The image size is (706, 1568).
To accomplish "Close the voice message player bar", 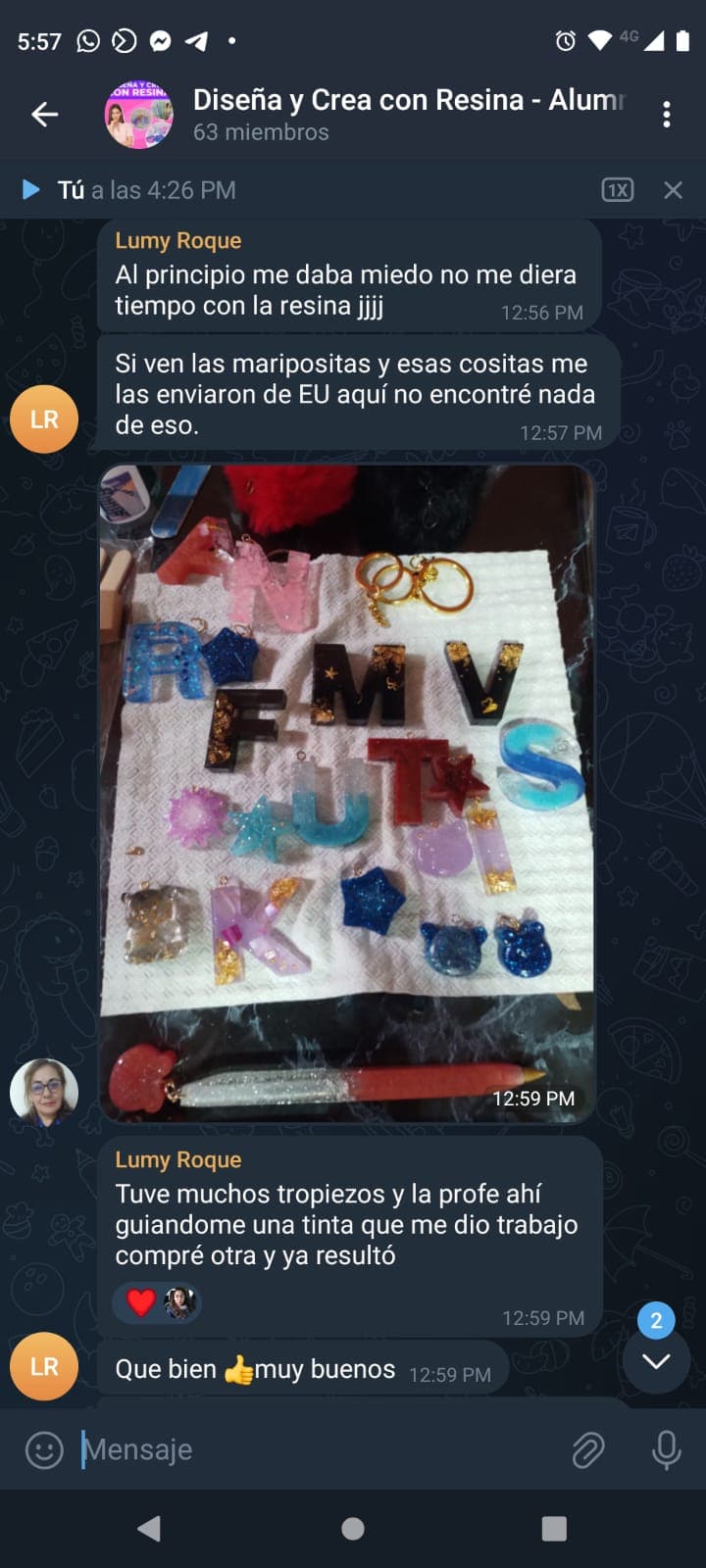I will point(673,190).
